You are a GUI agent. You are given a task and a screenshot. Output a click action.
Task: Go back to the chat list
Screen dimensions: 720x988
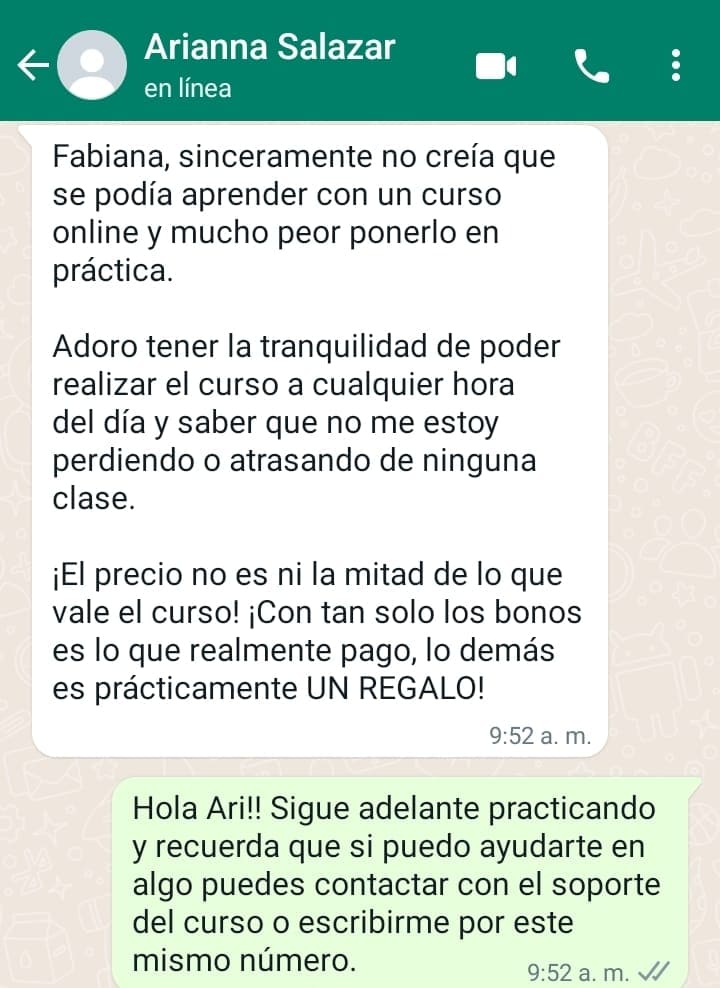(33, 66)
